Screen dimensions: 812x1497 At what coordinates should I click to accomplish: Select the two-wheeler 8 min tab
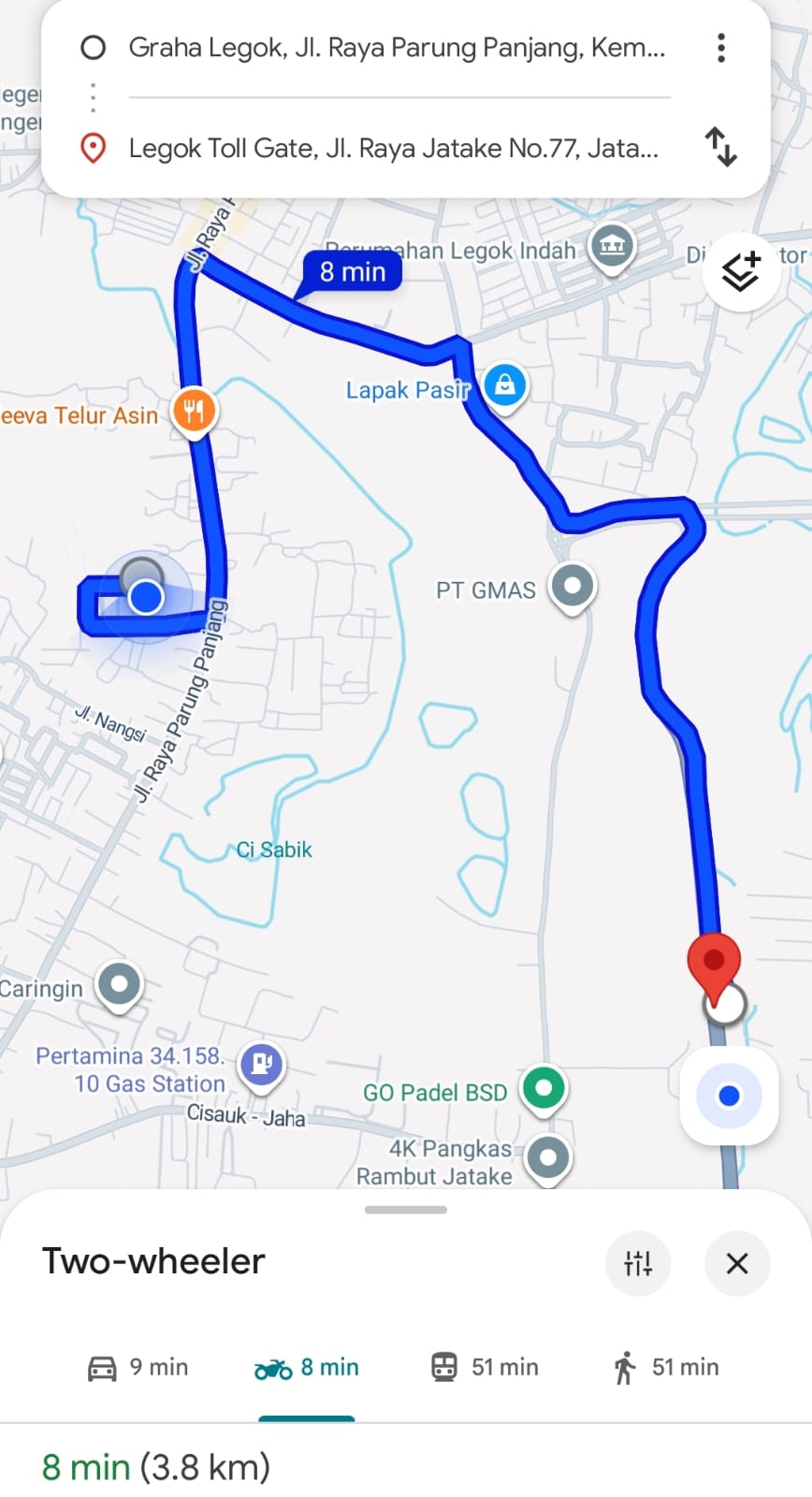307,1368
